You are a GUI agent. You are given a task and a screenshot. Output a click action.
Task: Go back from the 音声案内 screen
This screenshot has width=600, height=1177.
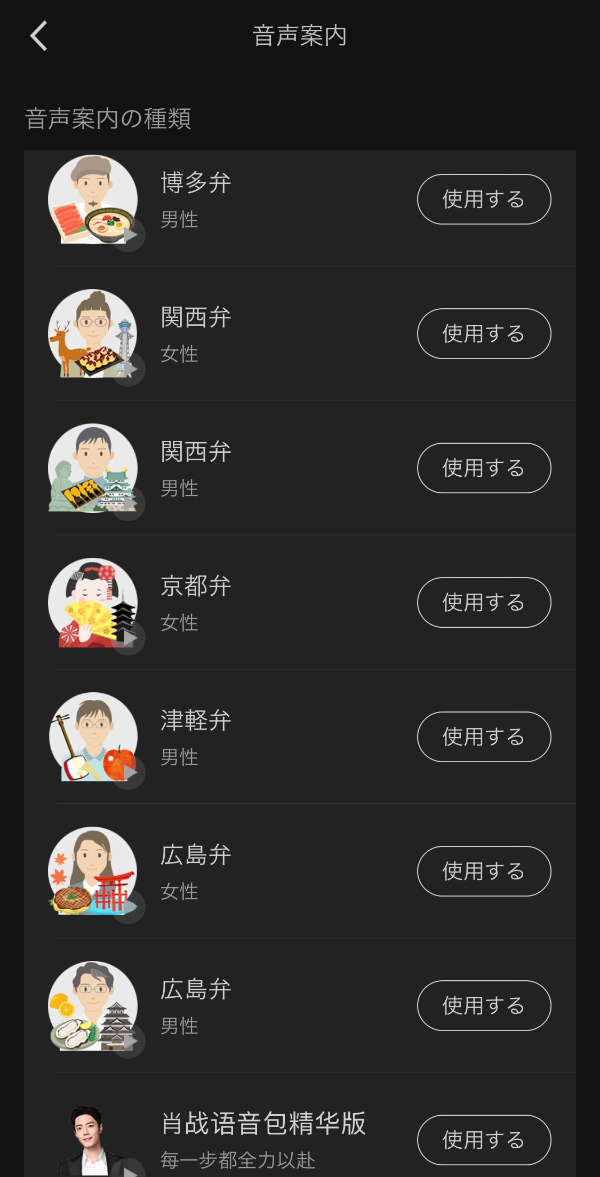tap(39, 36)
